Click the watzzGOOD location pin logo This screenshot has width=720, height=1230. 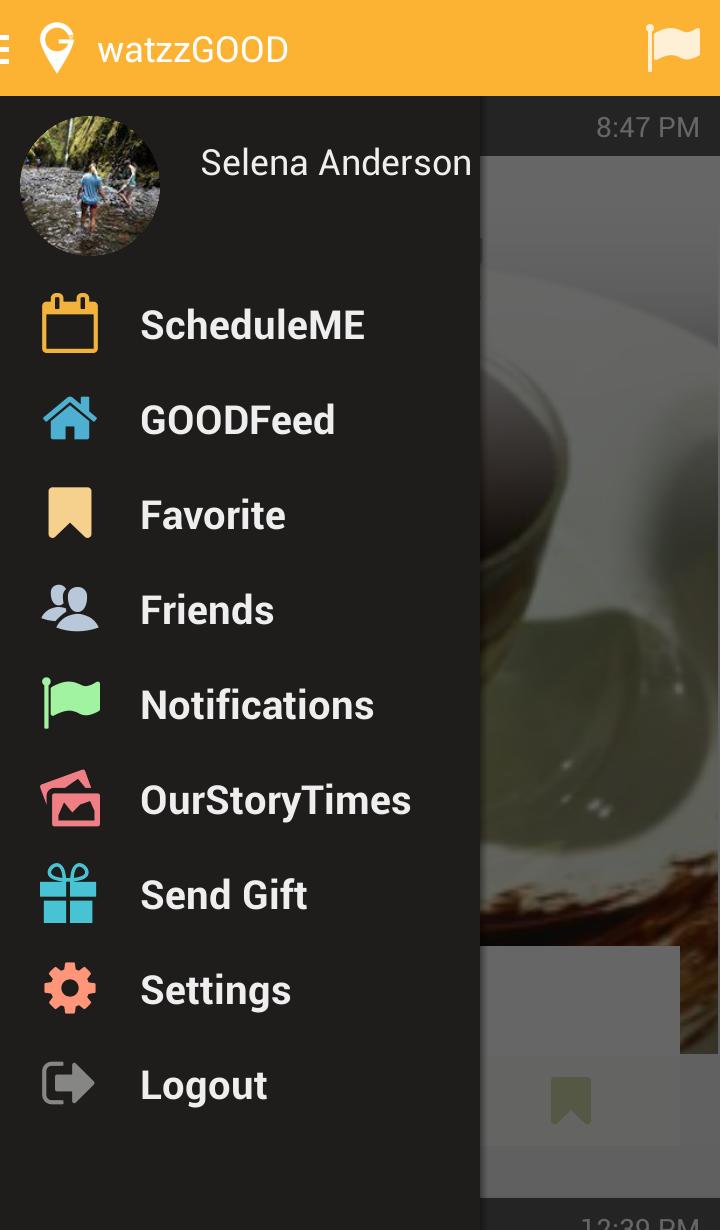tap(56, 45)
